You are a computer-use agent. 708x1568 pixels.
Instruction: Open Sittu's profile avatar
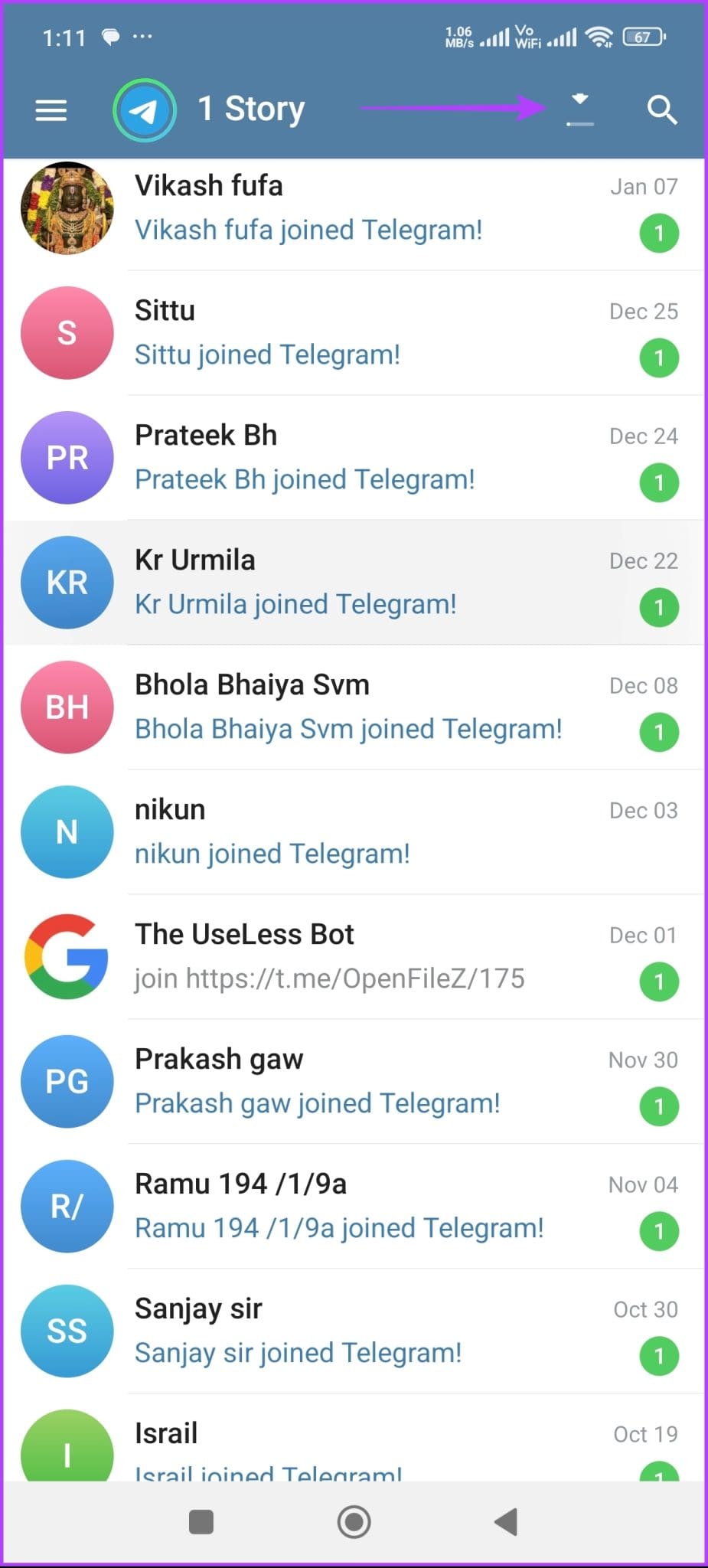coord(67,332)
